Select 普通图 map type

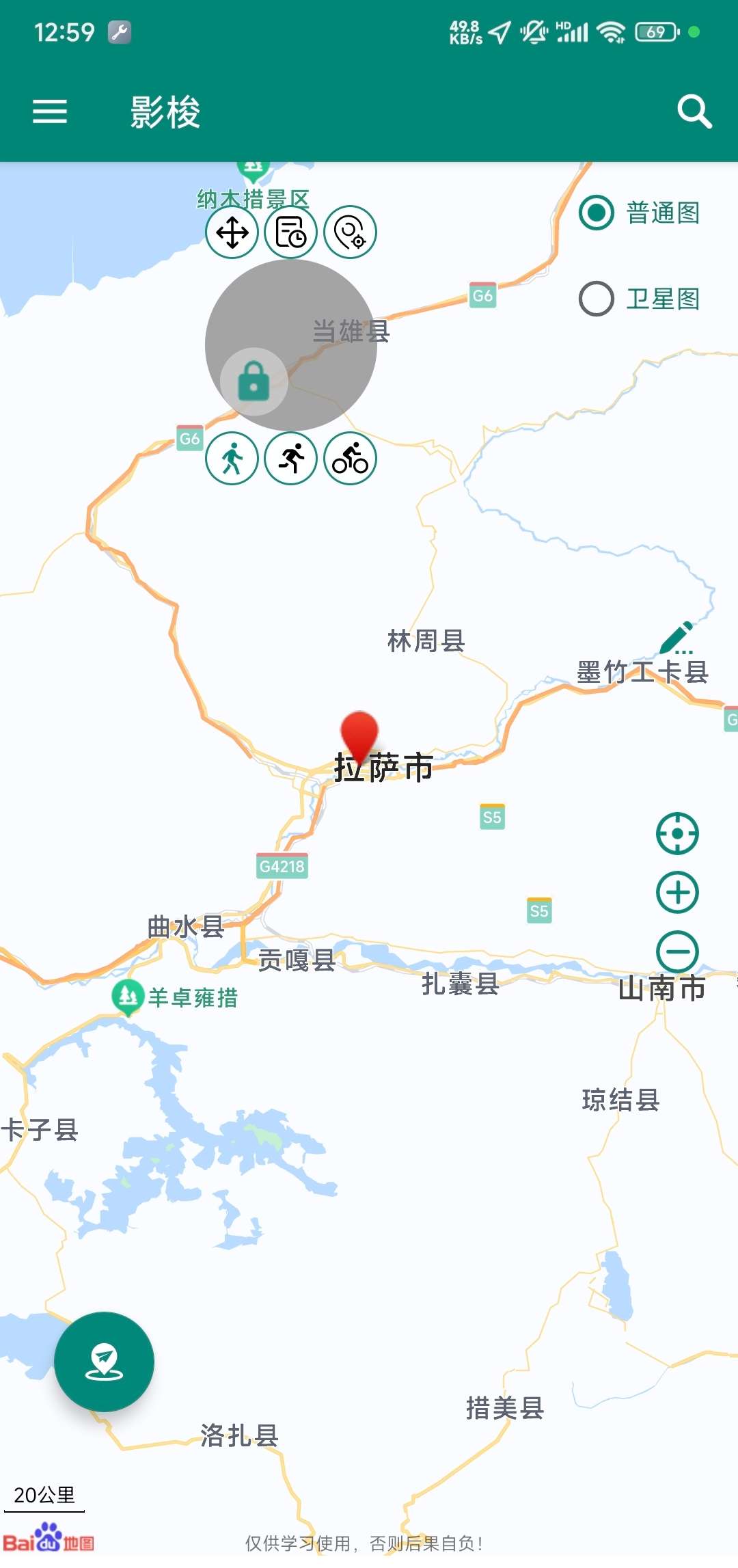coord(597,213)
